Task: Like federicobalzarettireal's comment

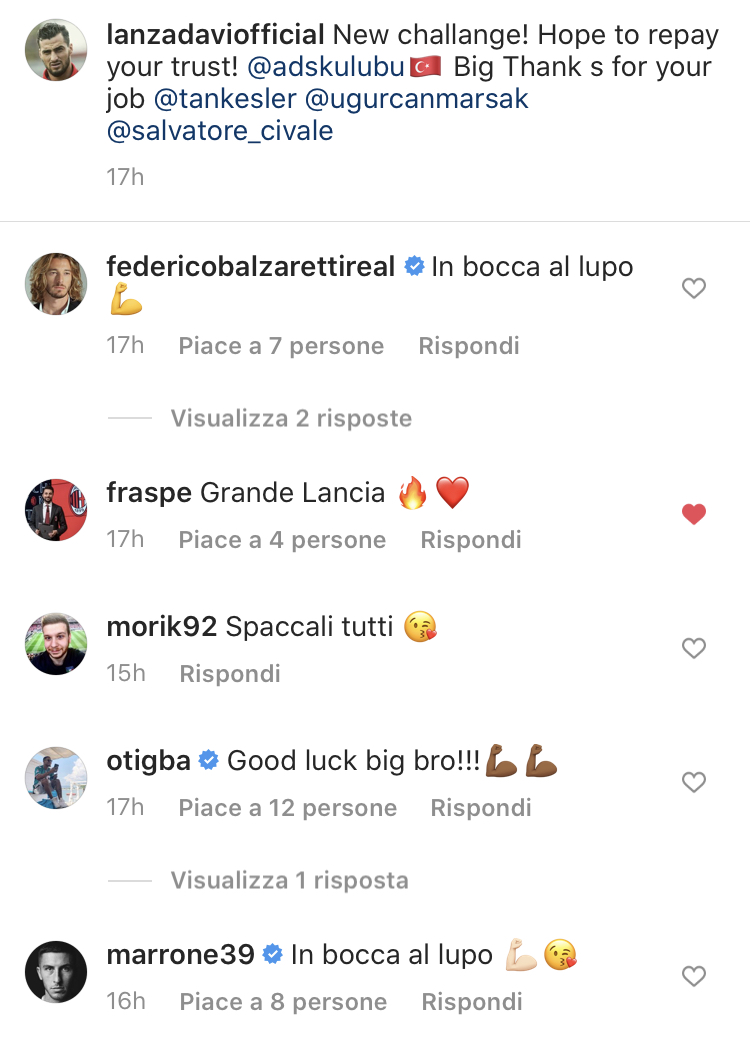Action: [x=693, y=289]
